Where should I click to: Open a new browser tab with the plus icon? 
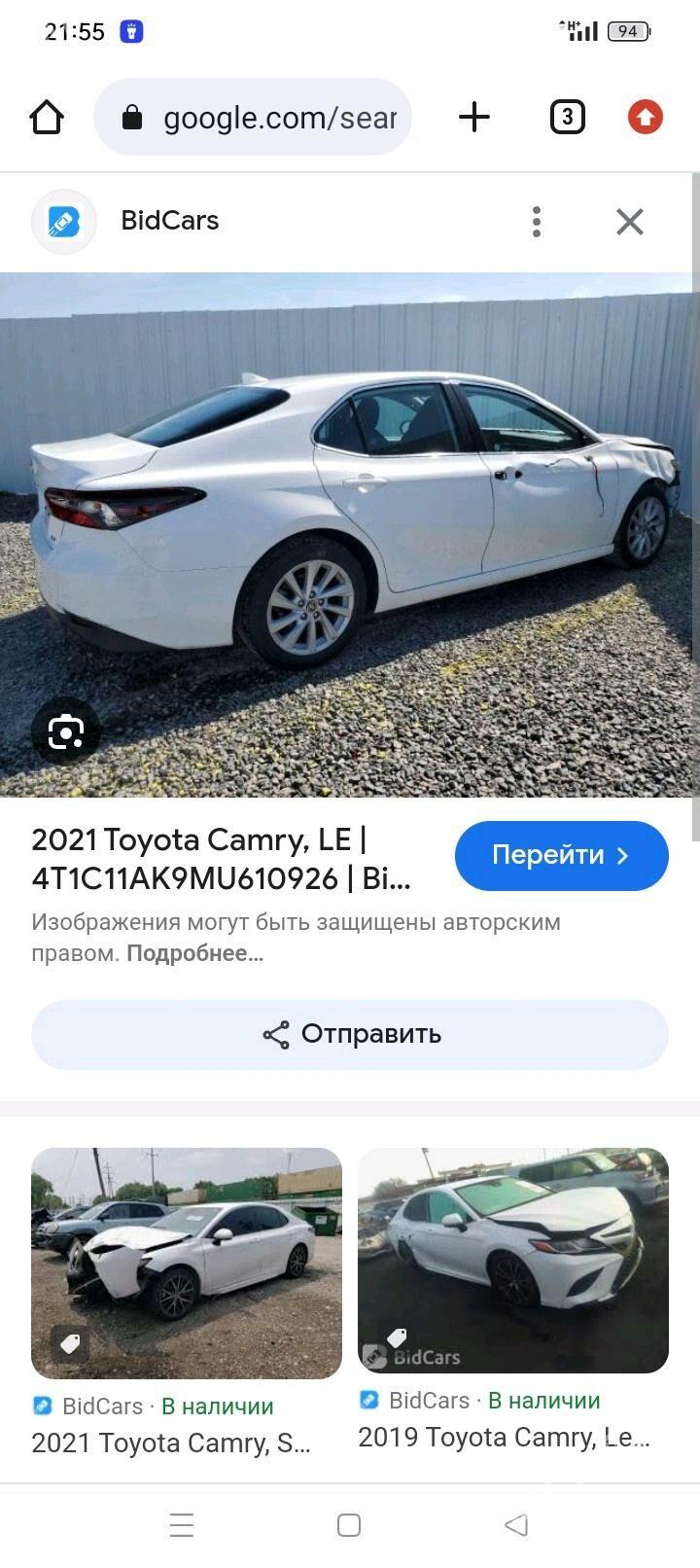tap(474, 117)
